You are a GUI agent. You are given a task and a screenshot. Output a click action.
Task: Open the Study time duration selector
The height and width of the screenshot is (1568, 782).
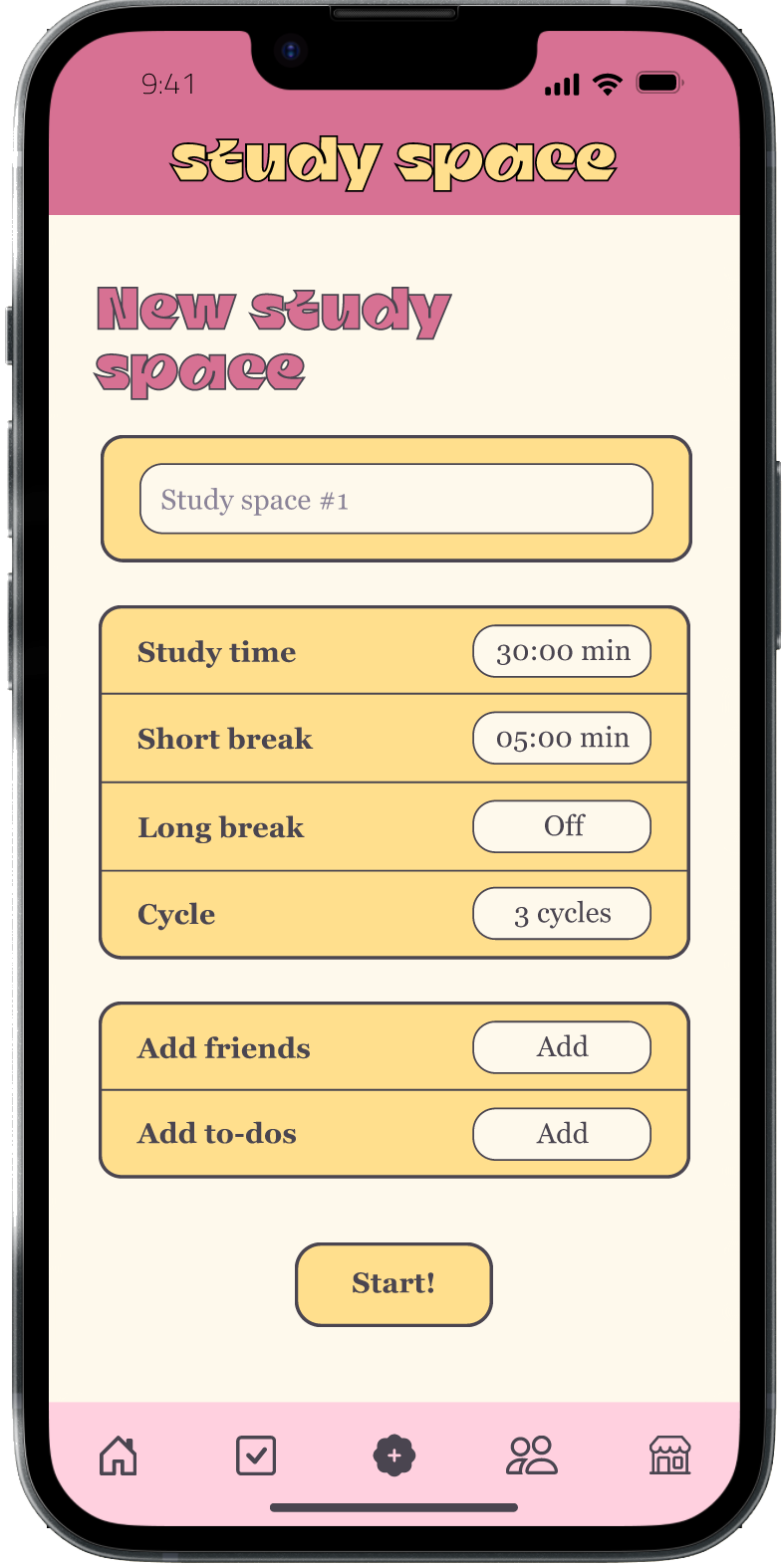pyautogui.click(x=561, y=651)
